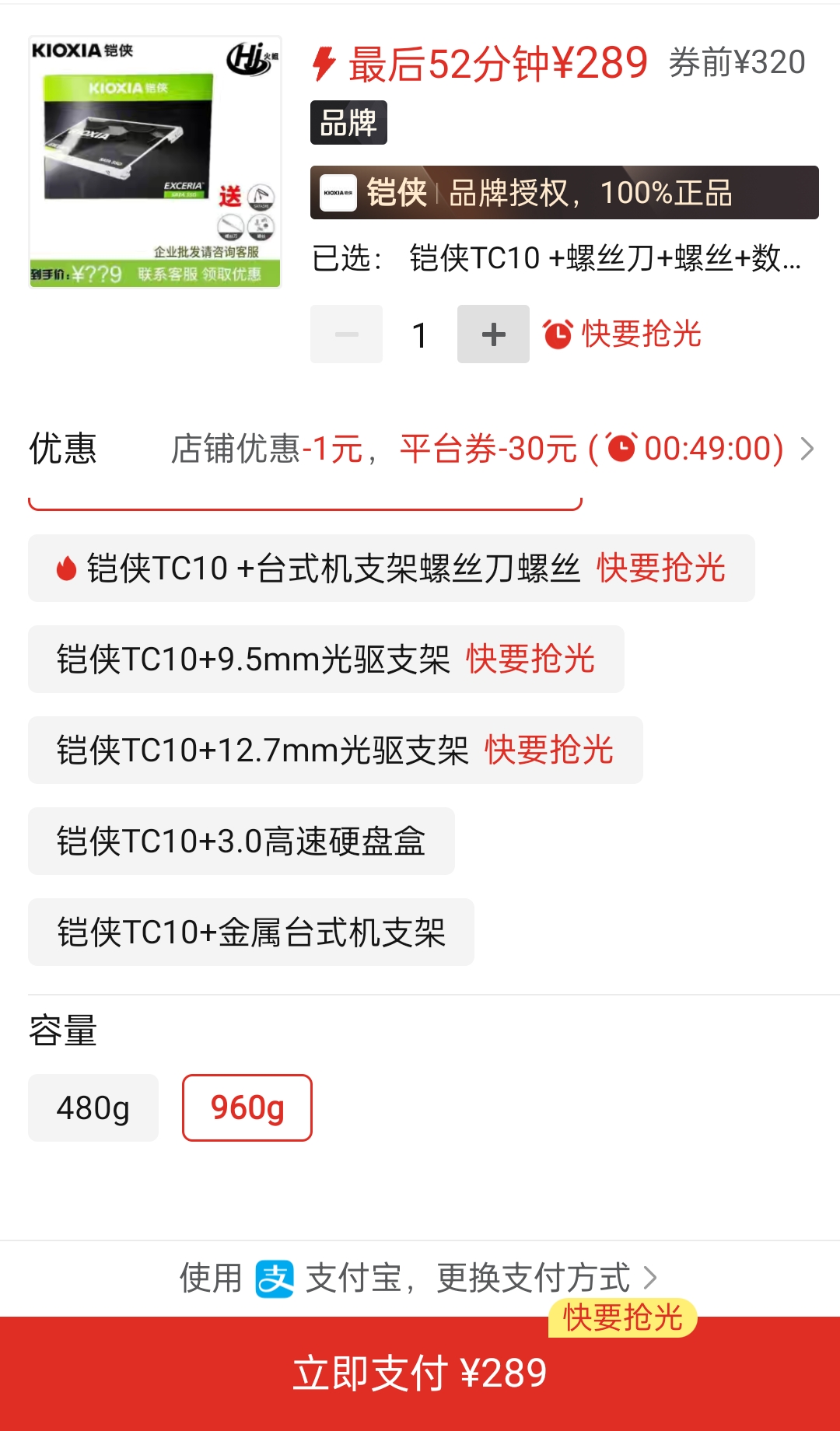The image size is (840, 1431).
Task: Select the 480g capacity
Action: 93,1107
